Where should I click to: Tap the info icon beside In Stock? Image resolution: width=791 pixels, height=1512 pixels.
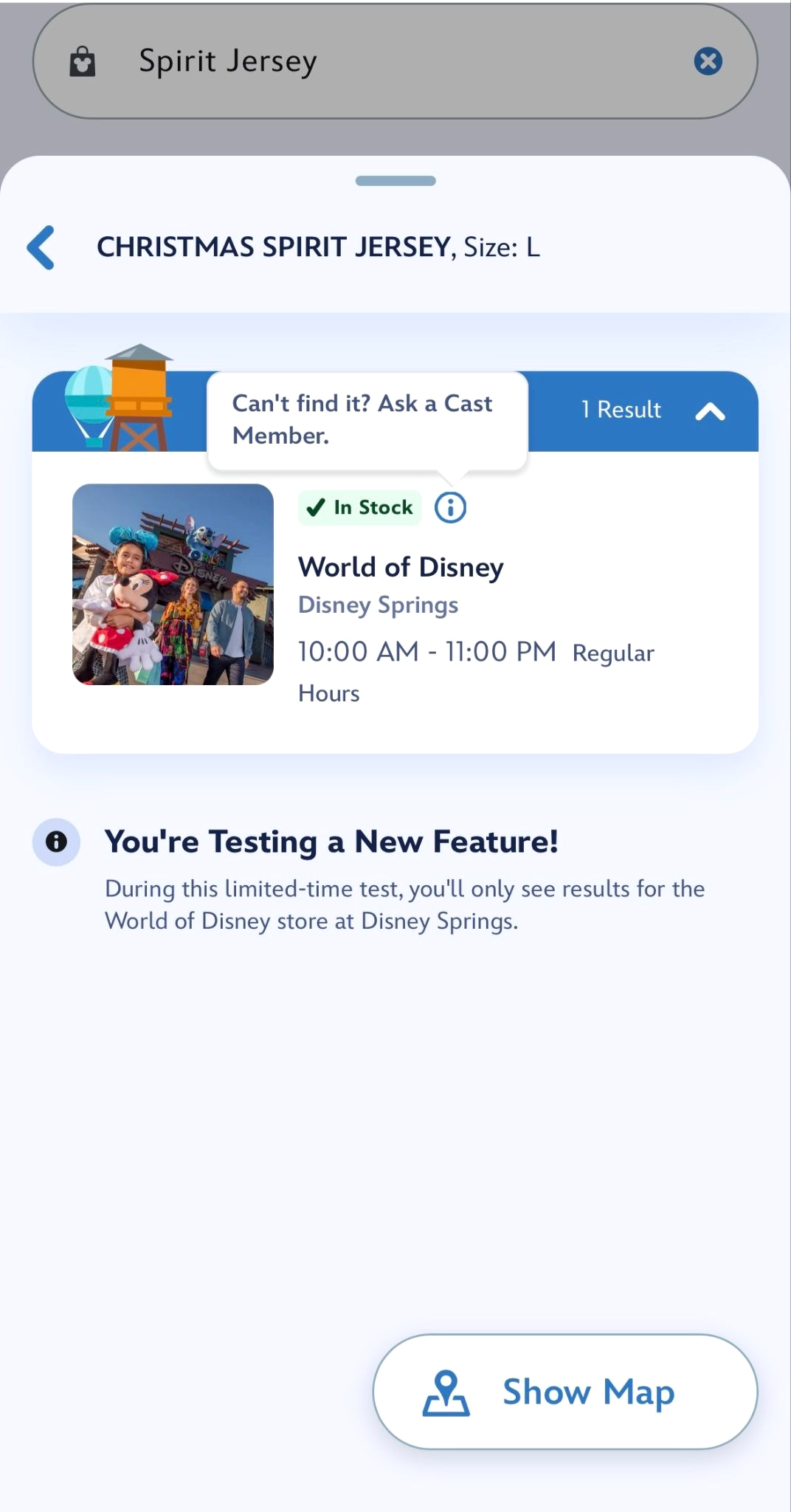[x=450, y=508]
